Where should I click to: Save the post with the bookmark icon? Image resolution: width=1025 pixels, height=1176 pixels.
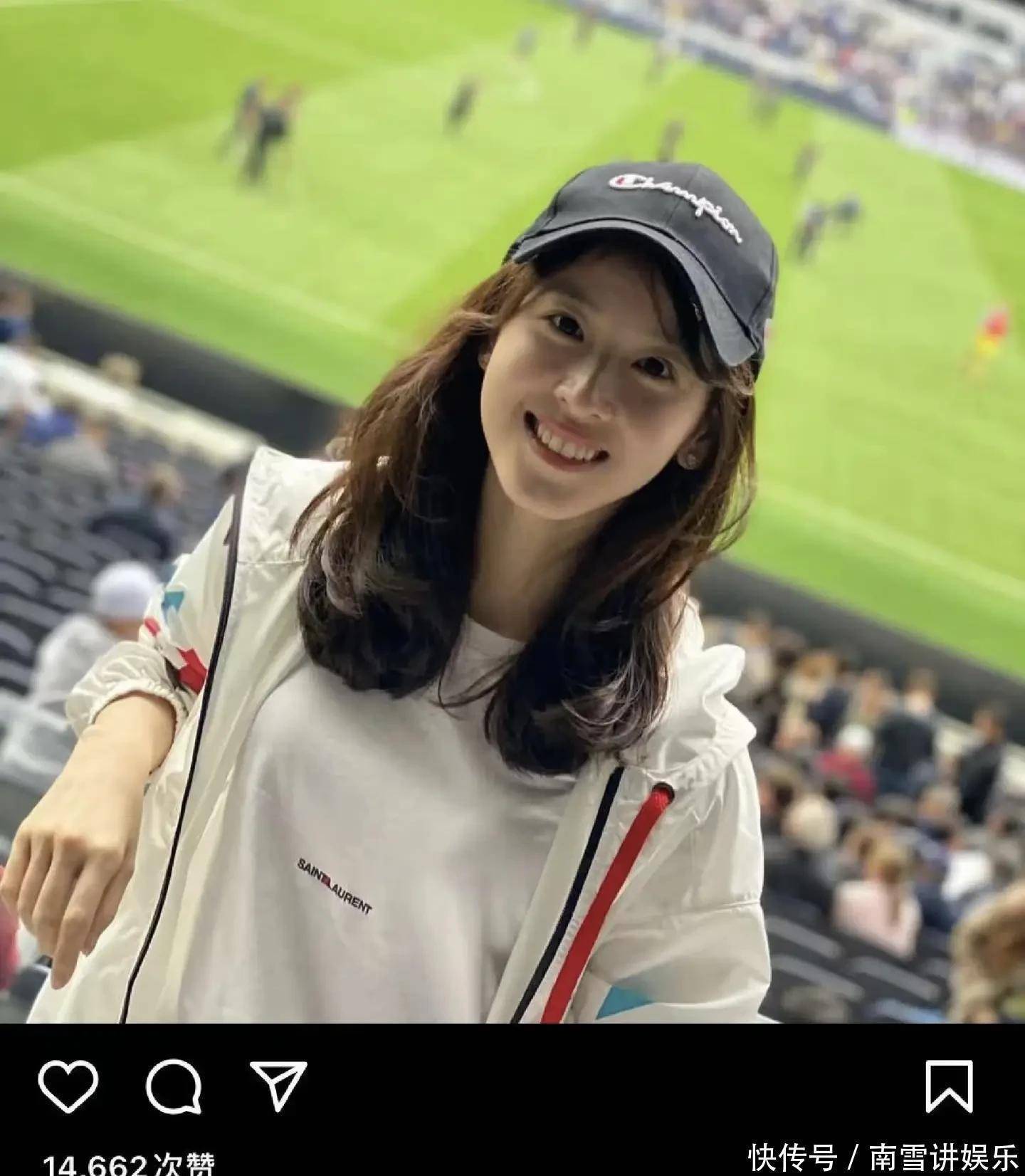coord(949,1086)
